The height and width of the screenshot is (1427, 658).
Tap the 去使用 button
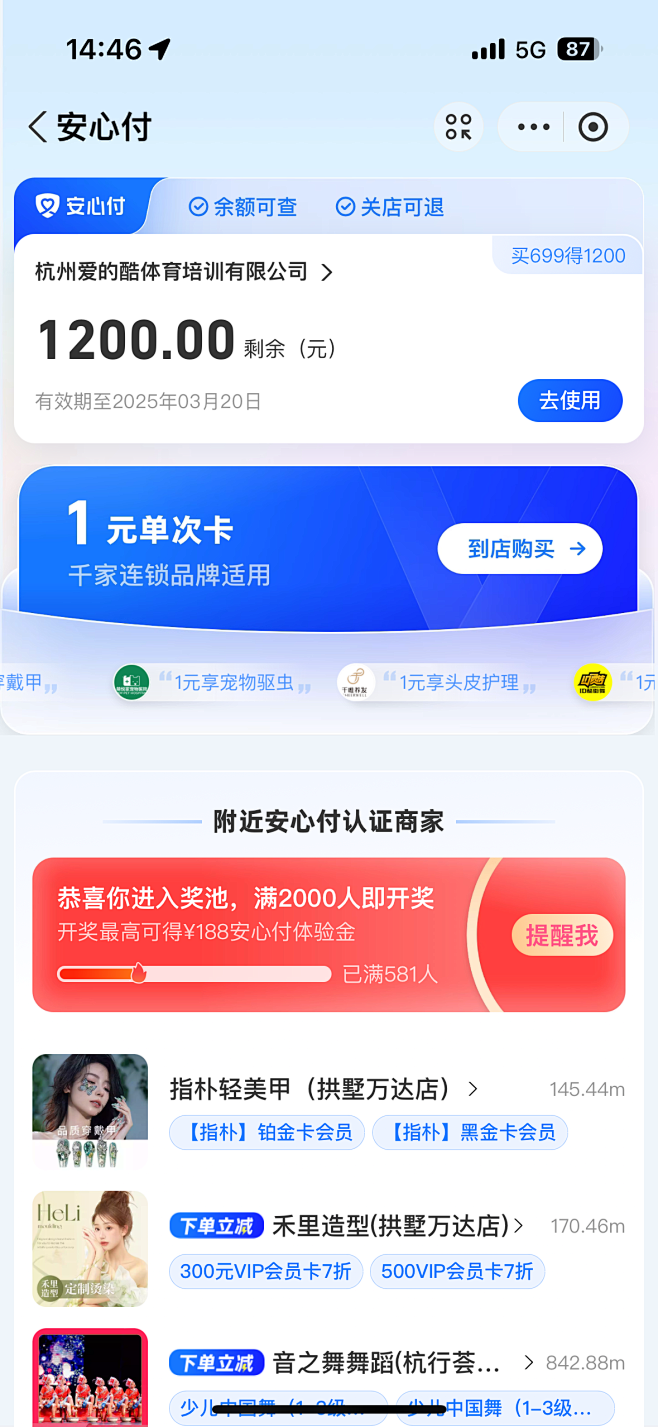(x=569, y=401)
